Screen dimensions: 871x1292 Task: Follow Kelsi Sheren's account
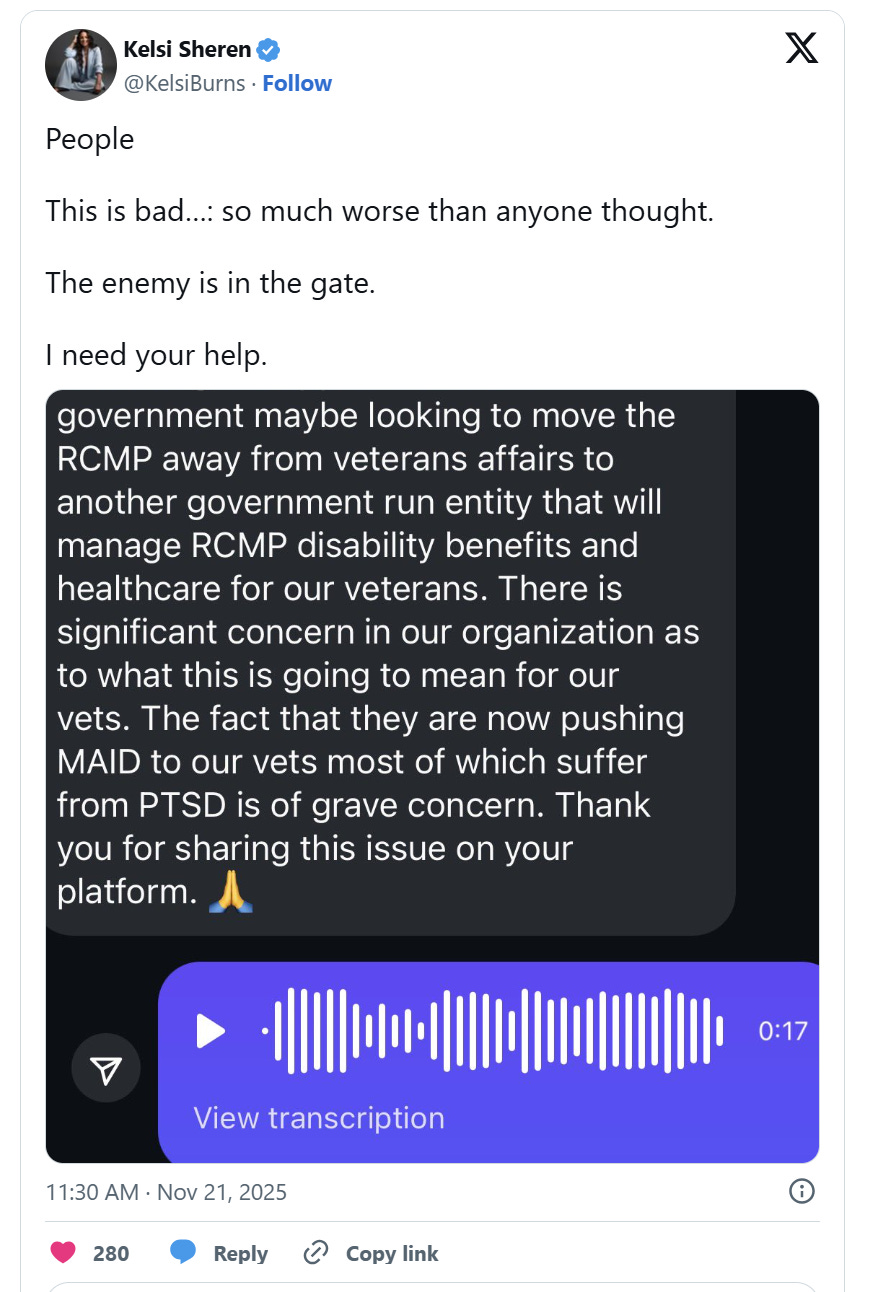297,84
